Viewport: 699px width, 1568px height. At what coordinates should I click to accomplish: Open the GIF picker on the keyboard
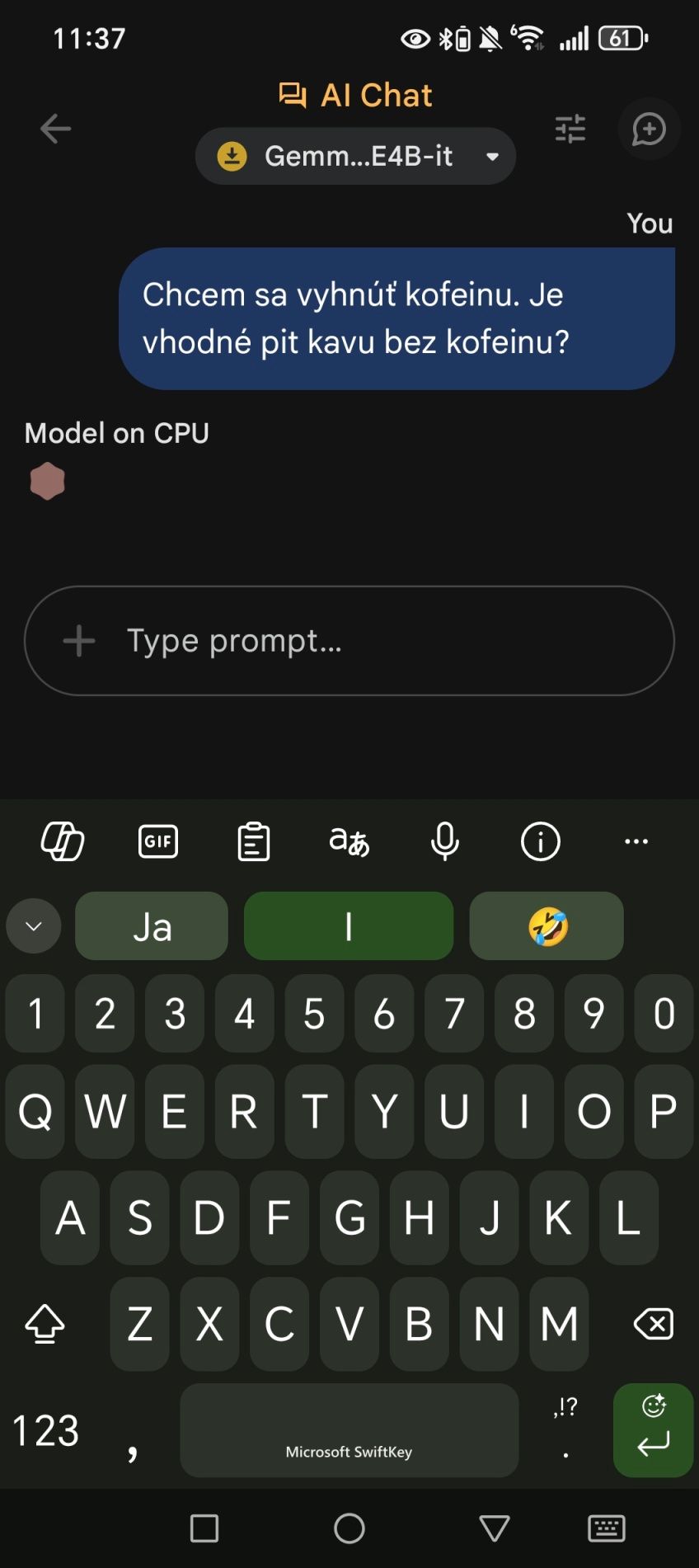pos(158,842)
